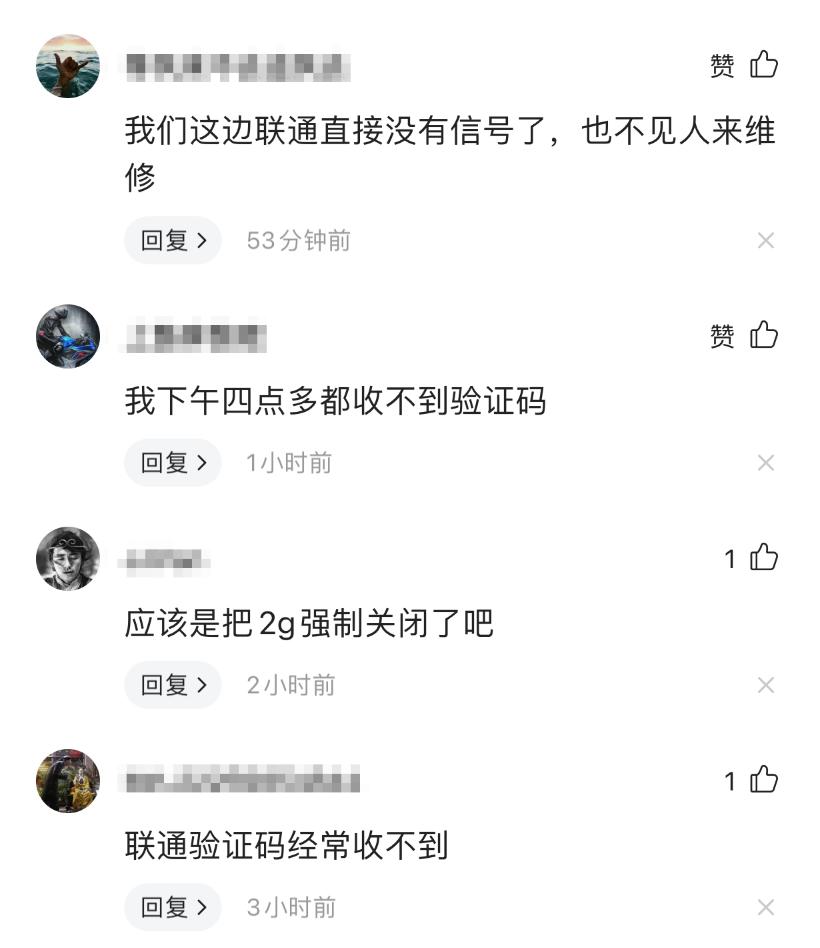Close the comment 我下午四点多都收不到验证码
Image resolution: width=820 pixels, height=948 pixels.
coord(766,462)
